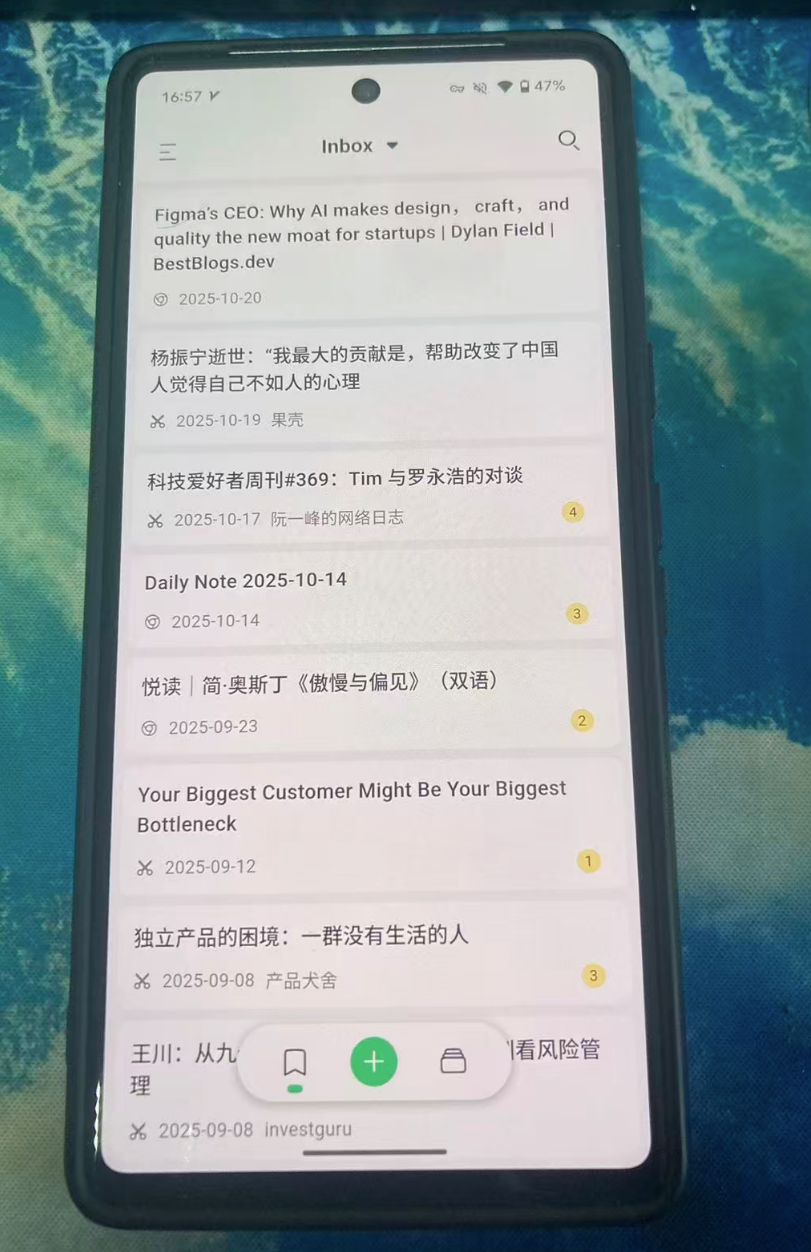Expand the Inbox dropdown
This screenshot has width=811, height=1252.
tap(360, 146)
